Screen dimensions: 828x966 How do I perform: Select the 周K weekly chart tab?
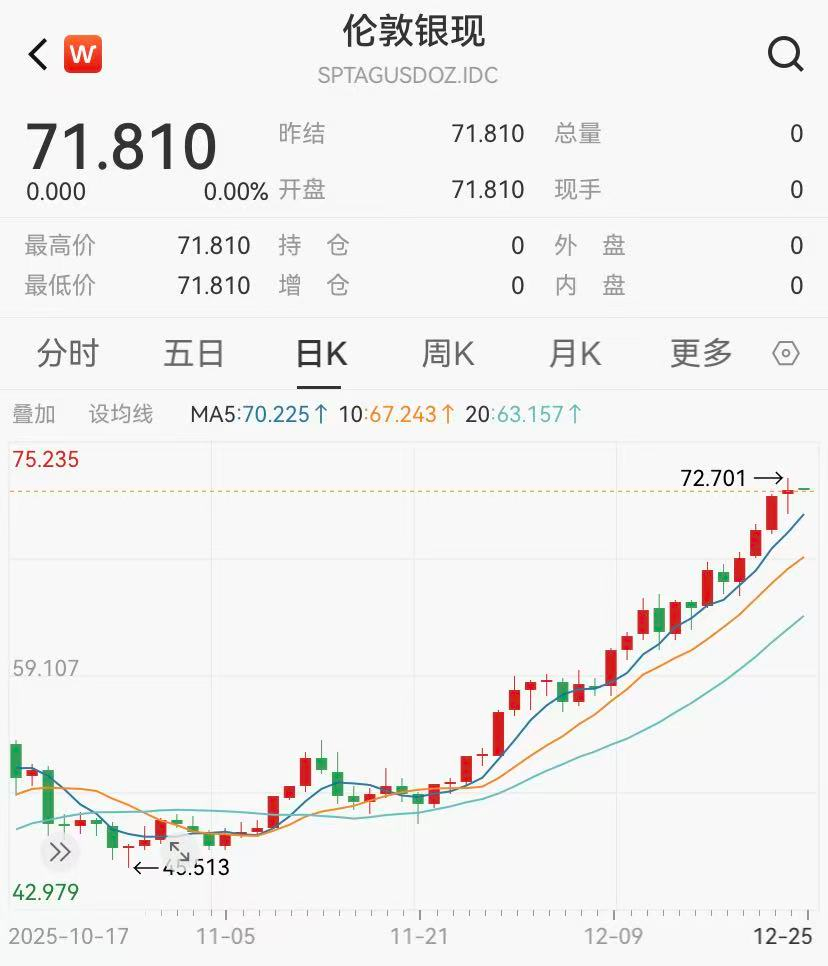tap(446, 353)
